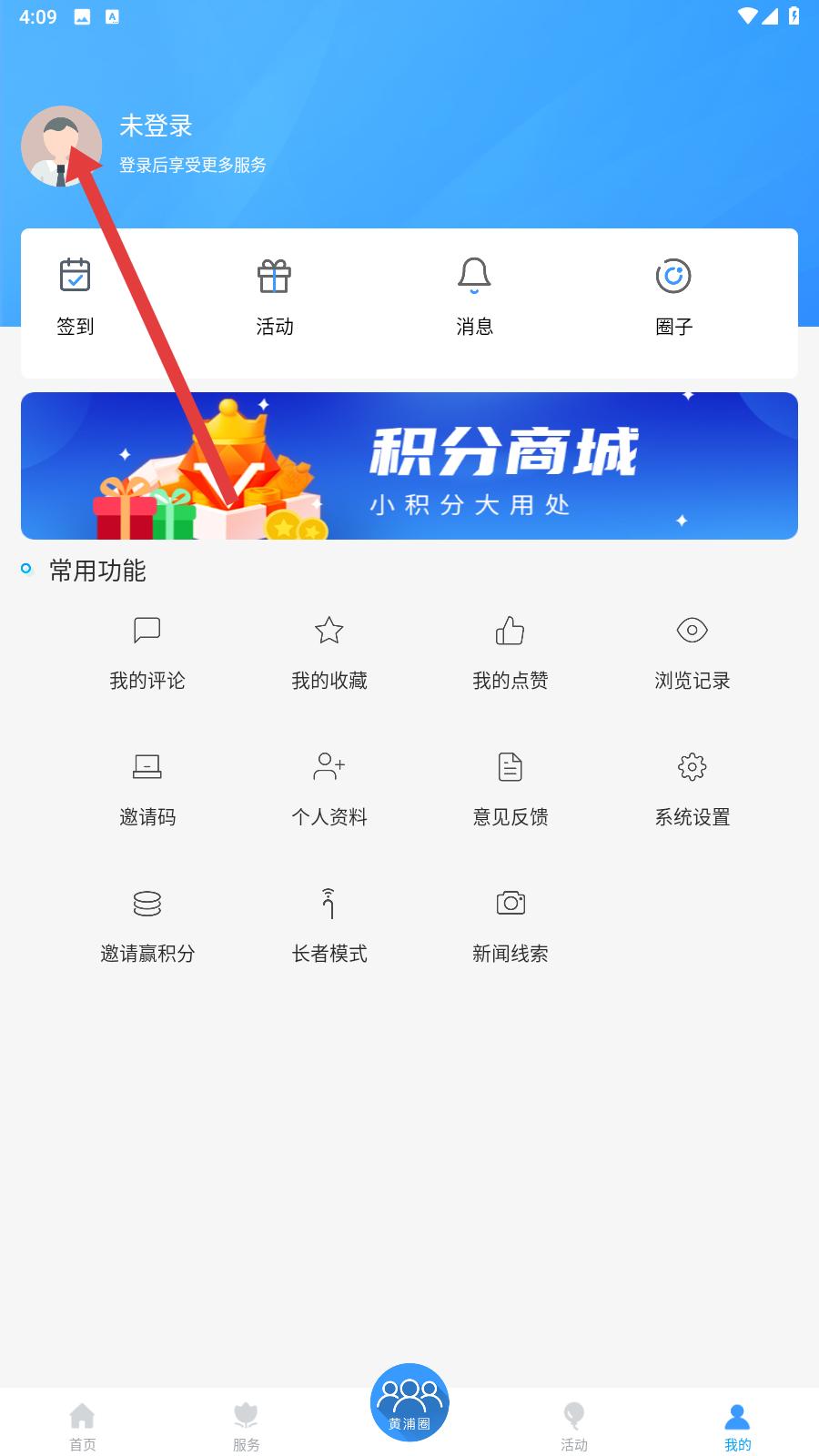Viewport: 819px width, 1456px height.
Task: Open 浏览记录 history
Action: [692, 651]
